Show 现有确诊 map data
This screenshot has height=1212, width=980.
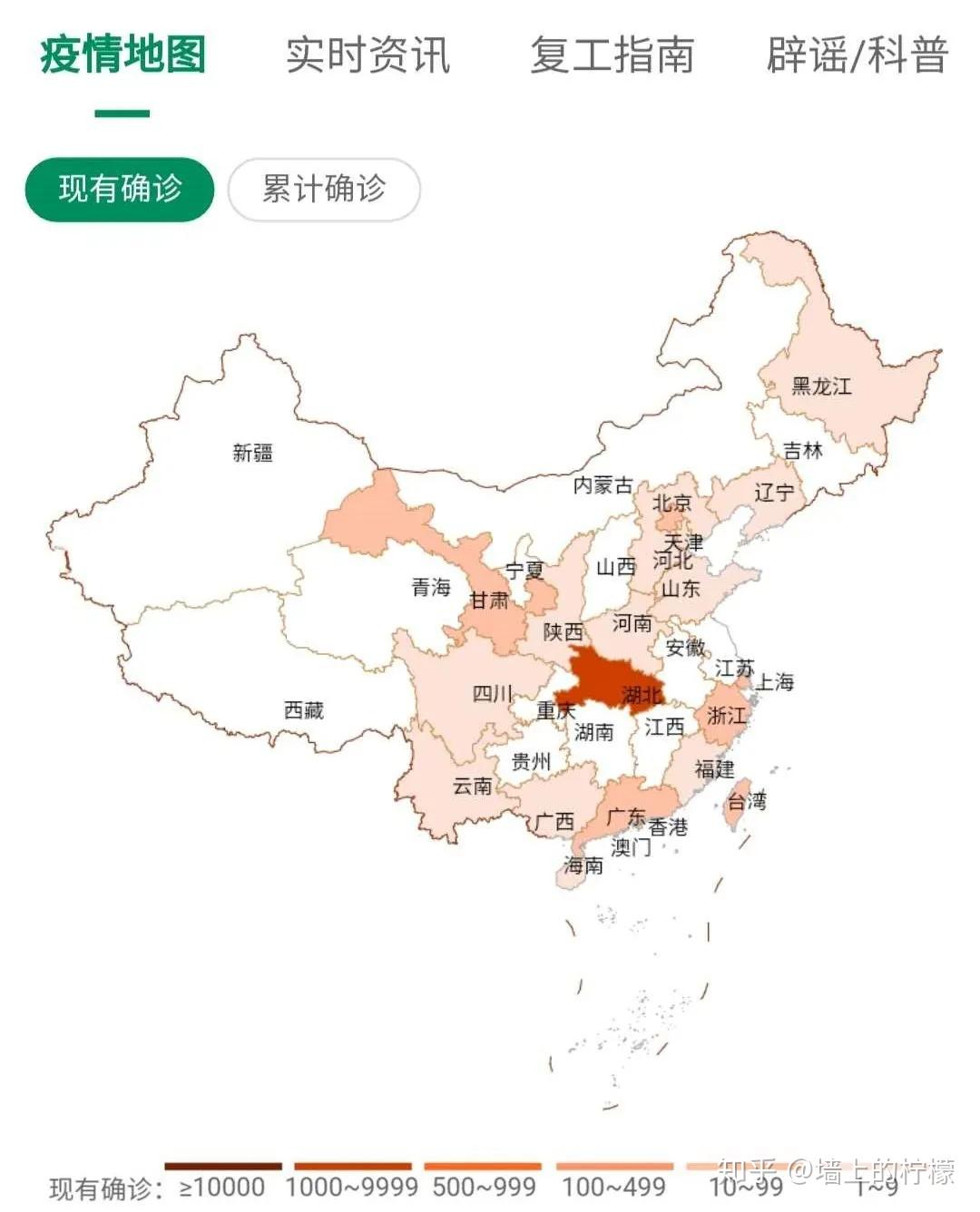click(120, 189)
